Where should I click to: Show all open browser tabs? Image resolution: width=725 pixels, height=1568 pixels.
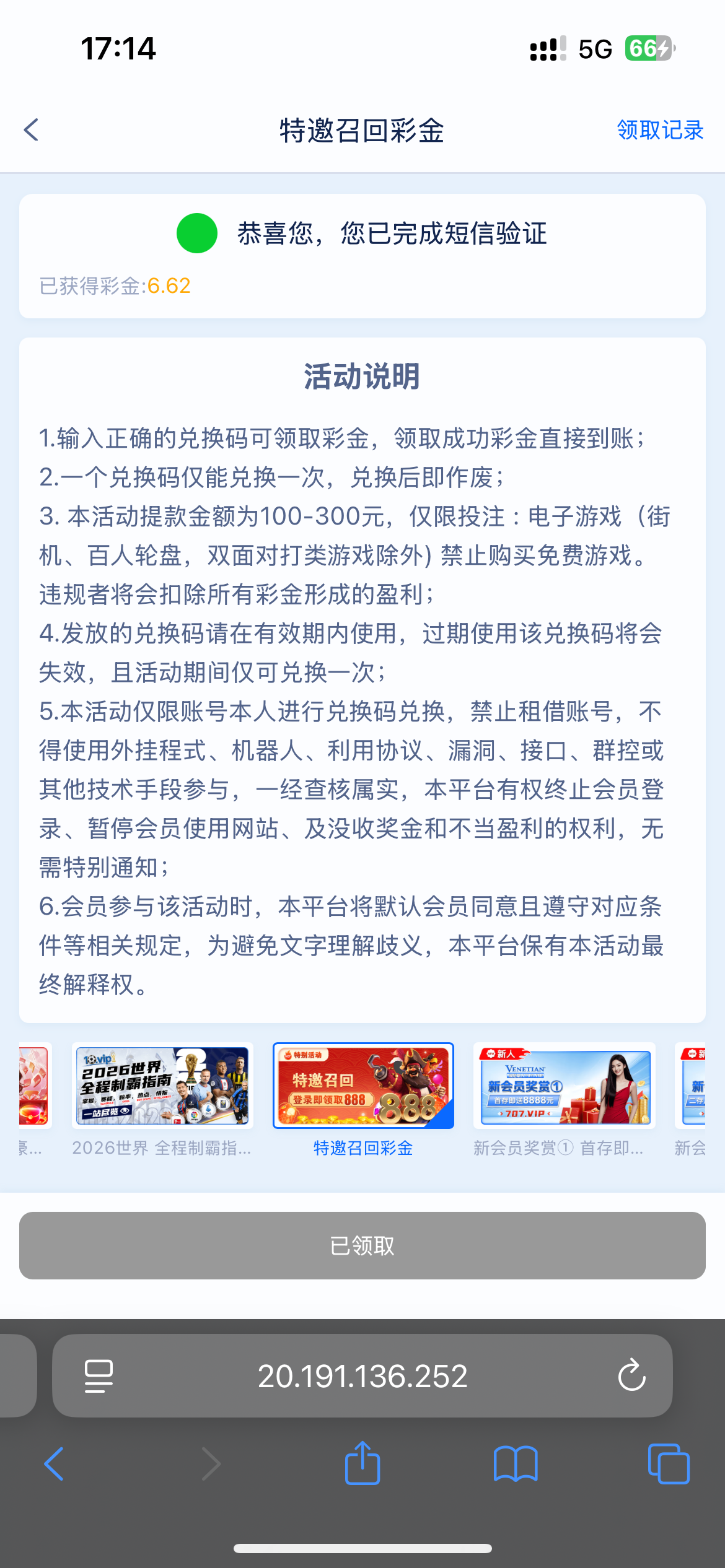669,1464
